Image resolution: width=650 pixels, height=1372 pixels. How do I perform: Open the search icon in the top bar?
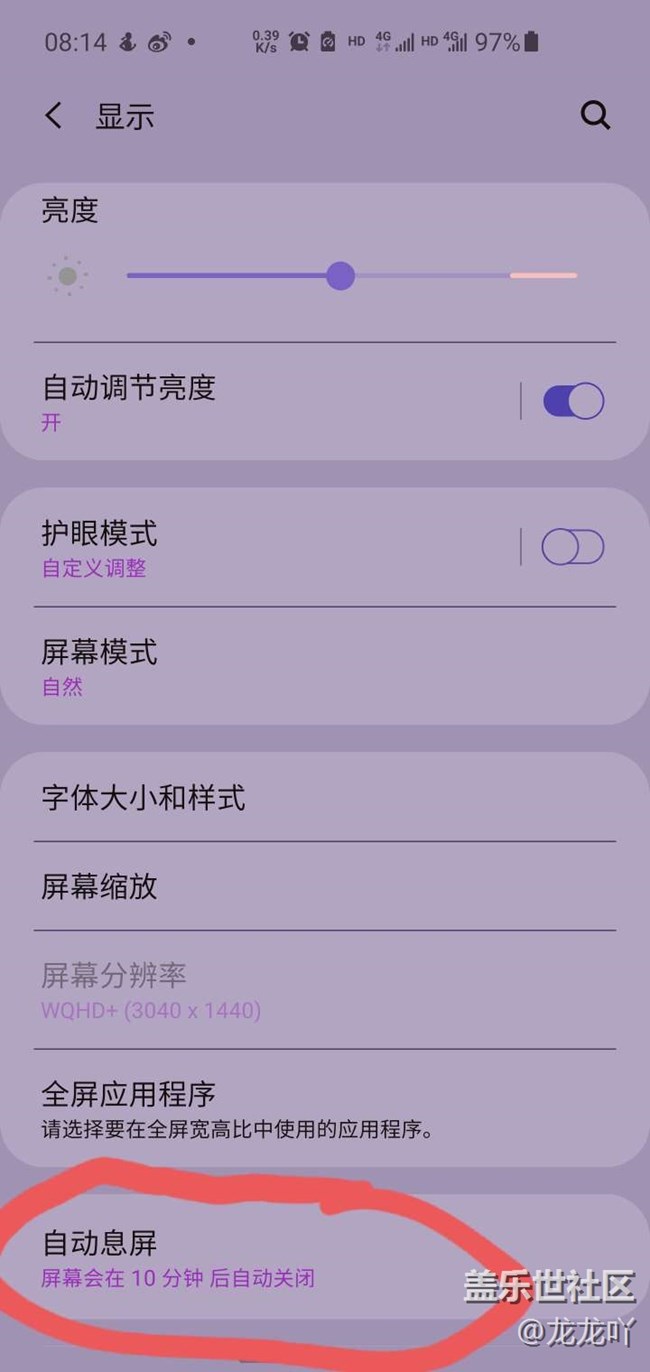[595, 116]
